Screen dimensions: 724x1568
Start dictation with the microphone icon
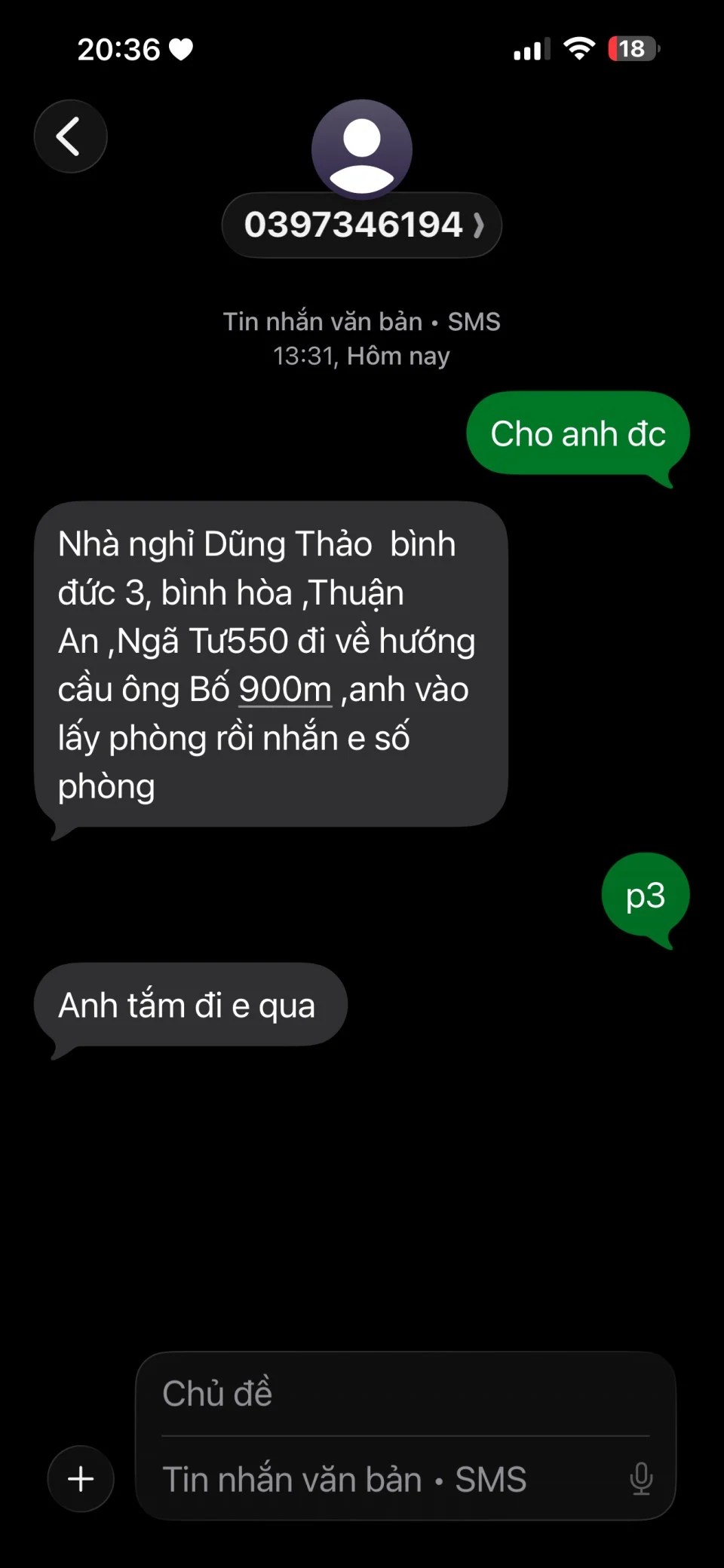[641, 1479]
